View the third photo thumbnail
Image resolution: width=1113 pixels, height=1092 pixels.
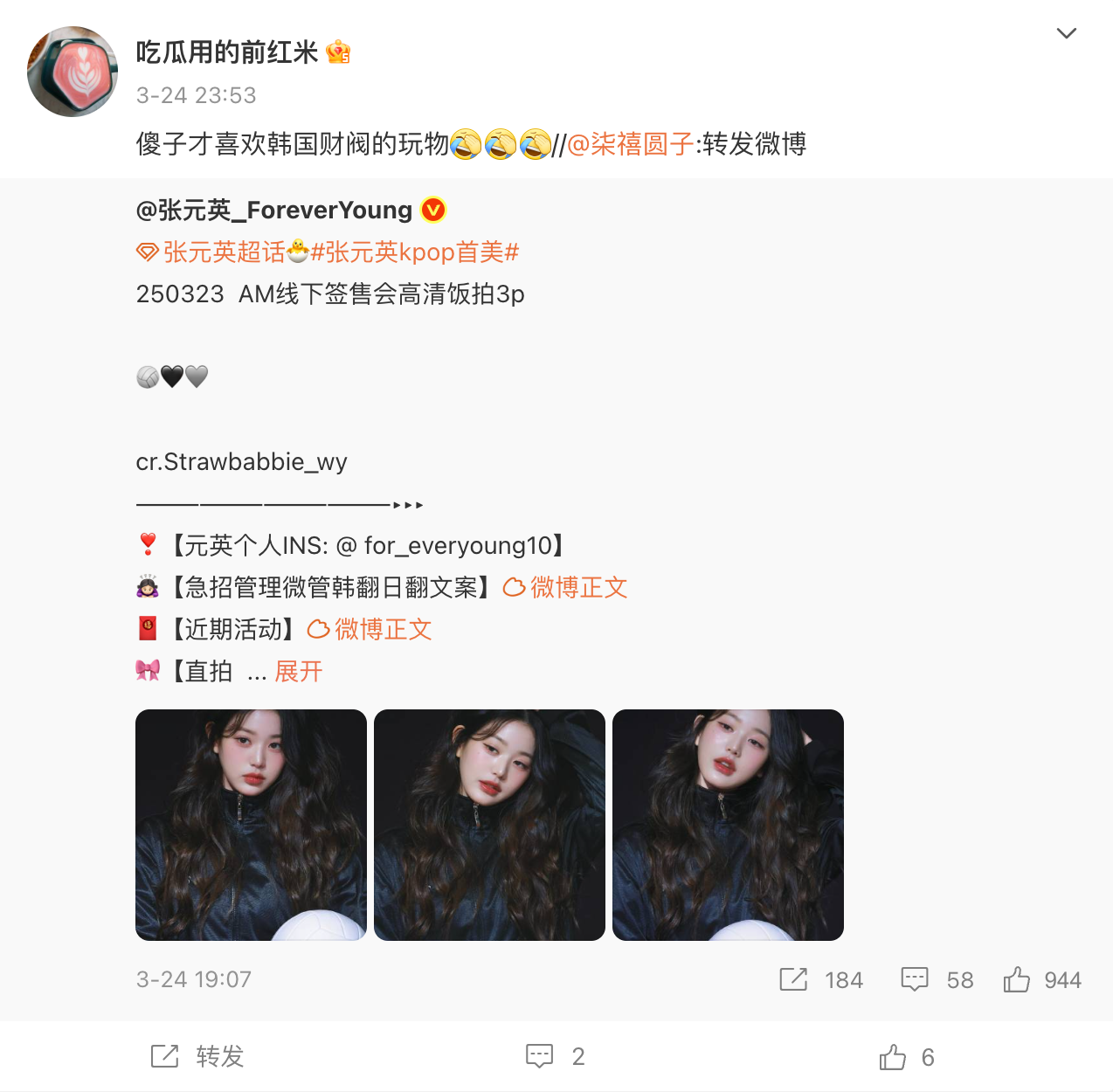pos(728,825)
